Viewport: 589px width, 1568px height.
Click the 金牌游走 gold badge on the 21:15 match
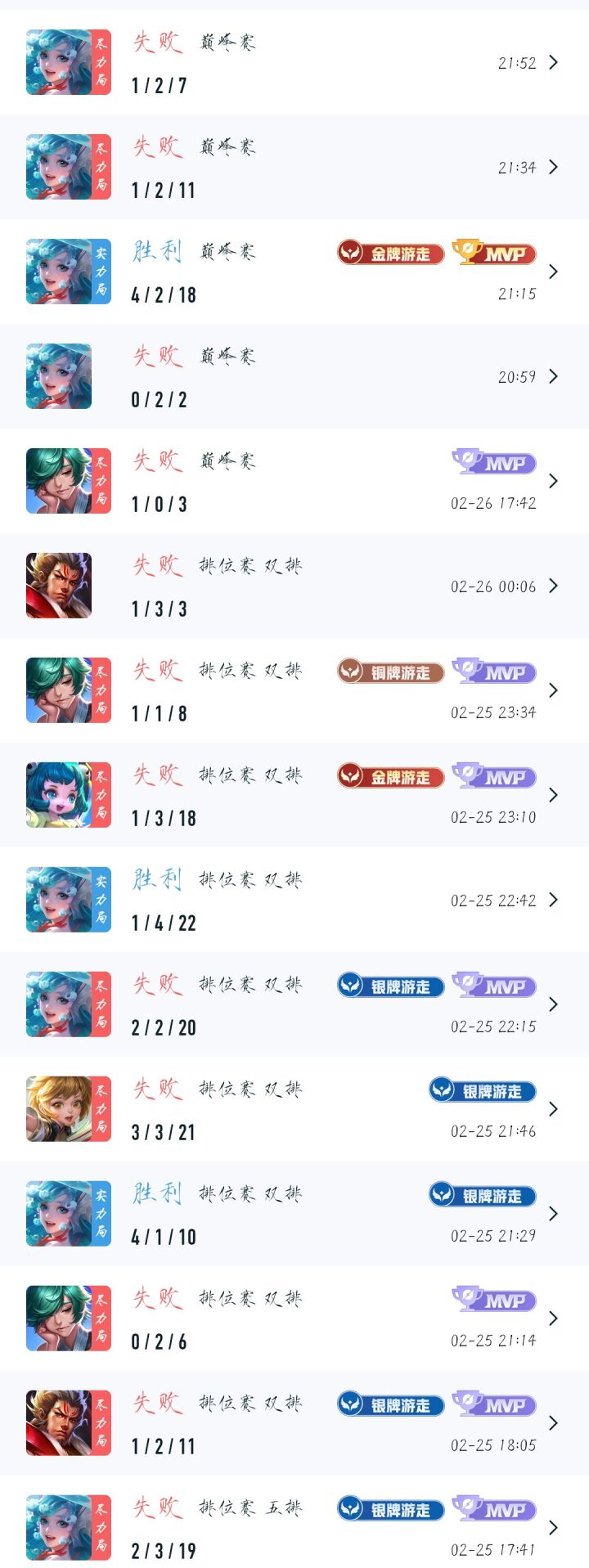pos(390,254)
